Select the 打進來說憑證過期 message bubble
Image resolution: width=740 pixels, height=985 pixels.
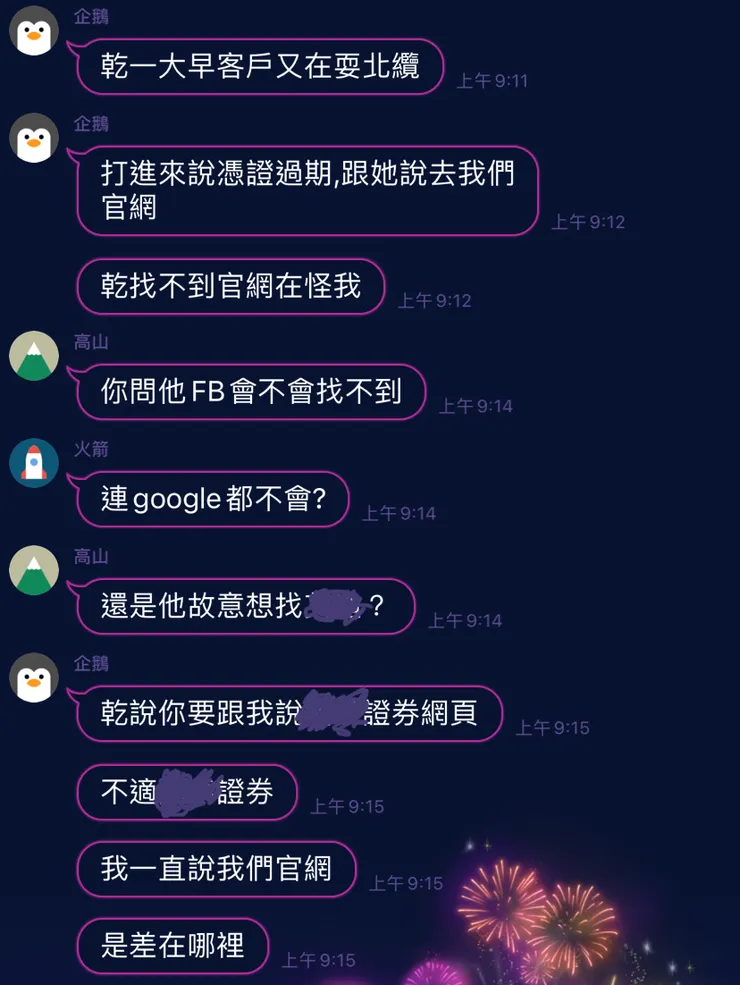click(x=307, y=192)
